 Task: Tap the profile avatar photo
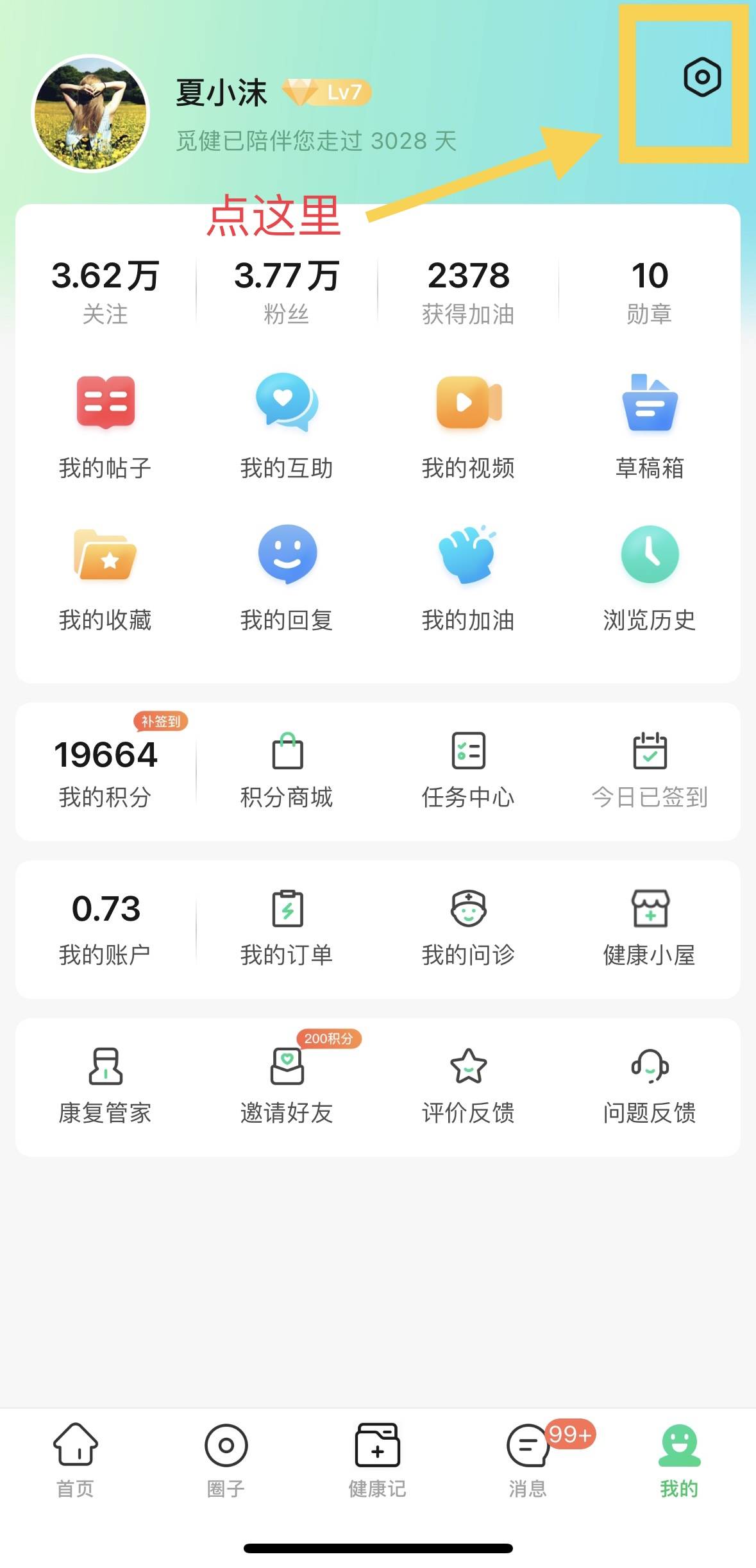pos(90,114)
